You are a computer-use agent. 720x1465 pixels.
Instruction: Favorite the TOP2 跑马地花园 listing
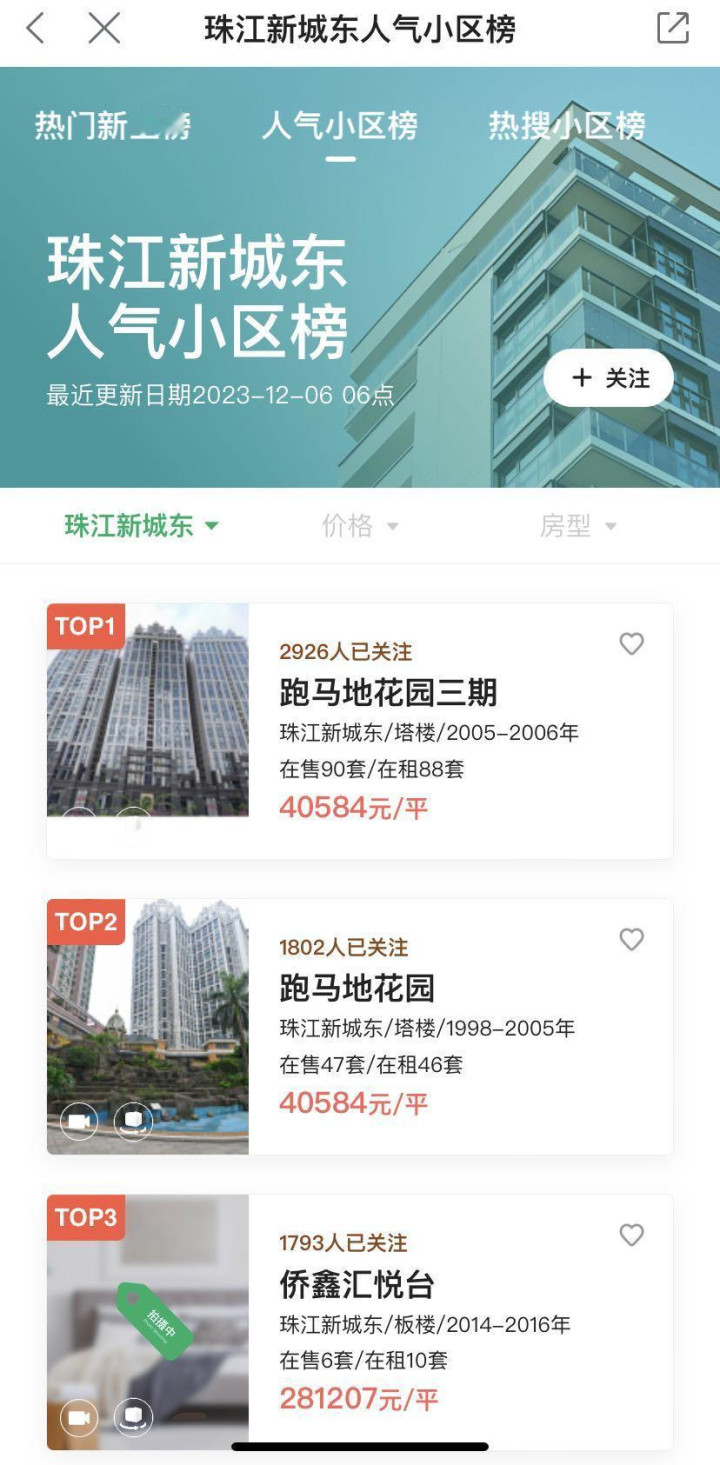[x=631, y=939]
